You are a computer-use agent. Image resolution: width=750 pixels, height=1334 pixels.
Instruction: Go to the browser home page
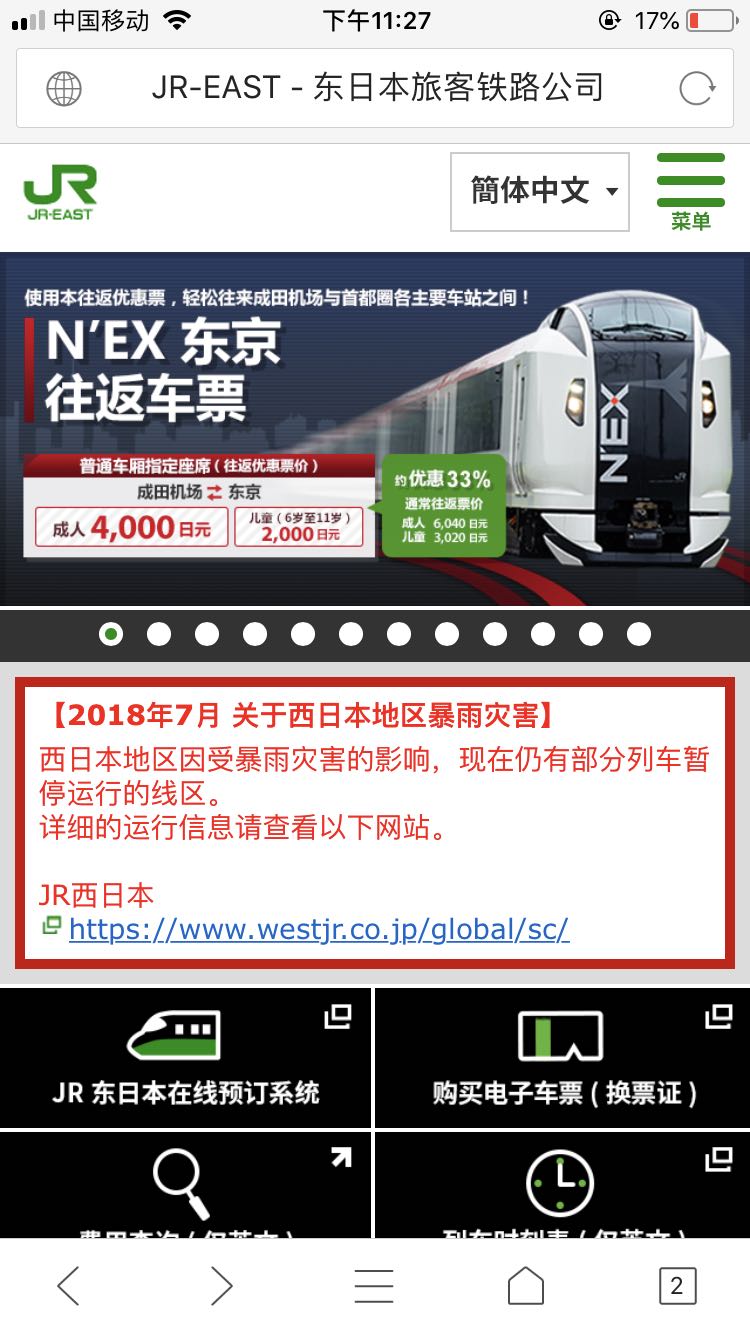click(526, 1286)
